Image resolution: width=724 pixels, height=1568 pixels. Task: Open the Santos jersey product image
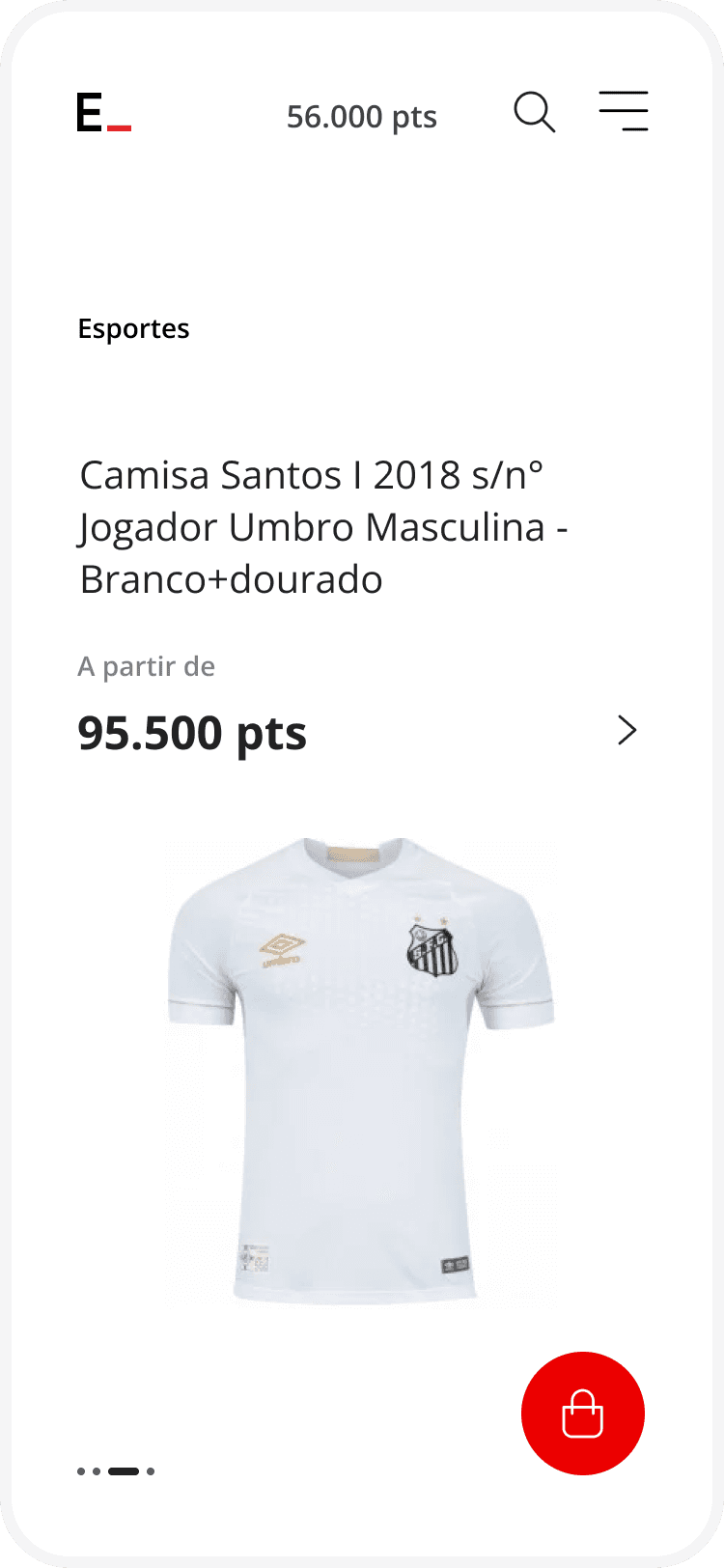pos(360,1070)
